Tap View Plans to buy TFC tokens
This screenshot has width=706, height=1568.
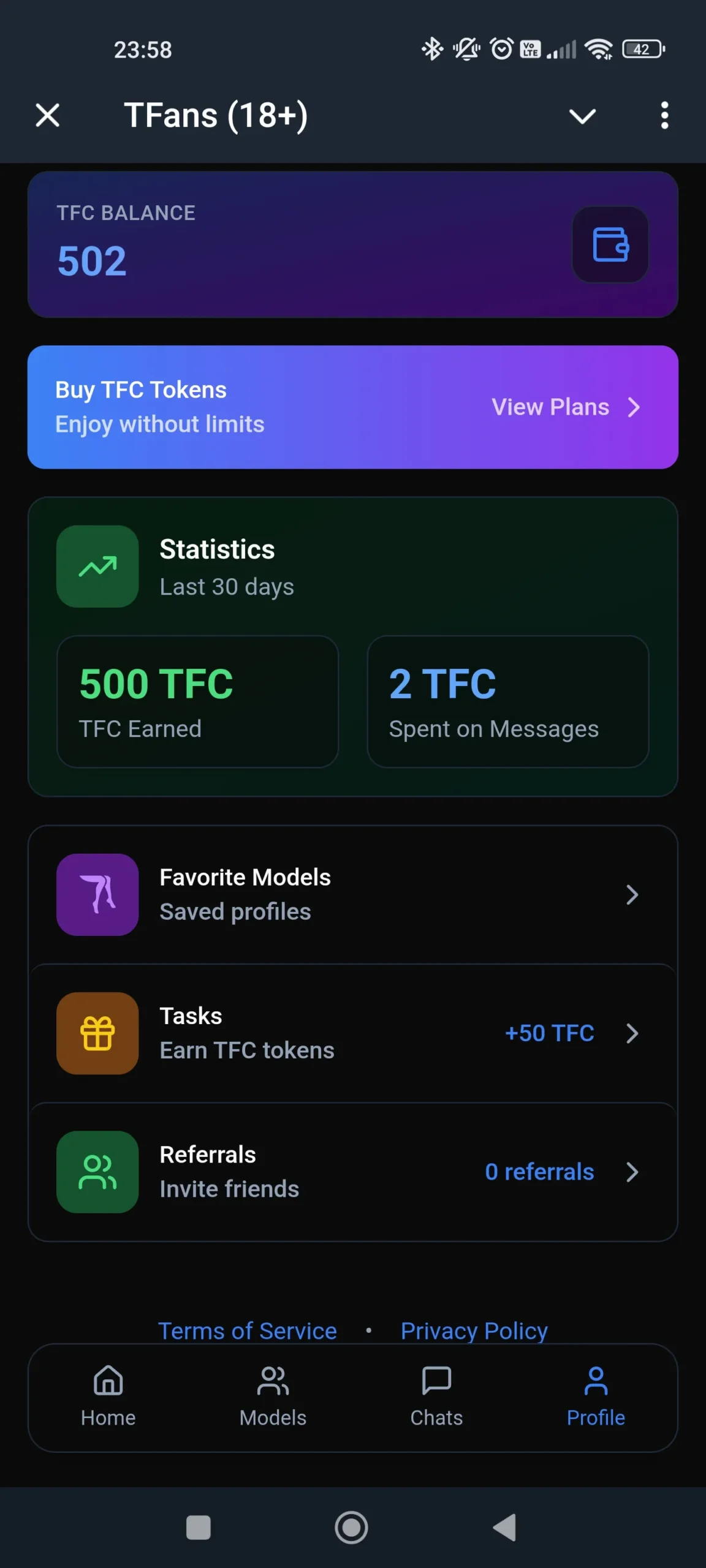tap(566, 407)
